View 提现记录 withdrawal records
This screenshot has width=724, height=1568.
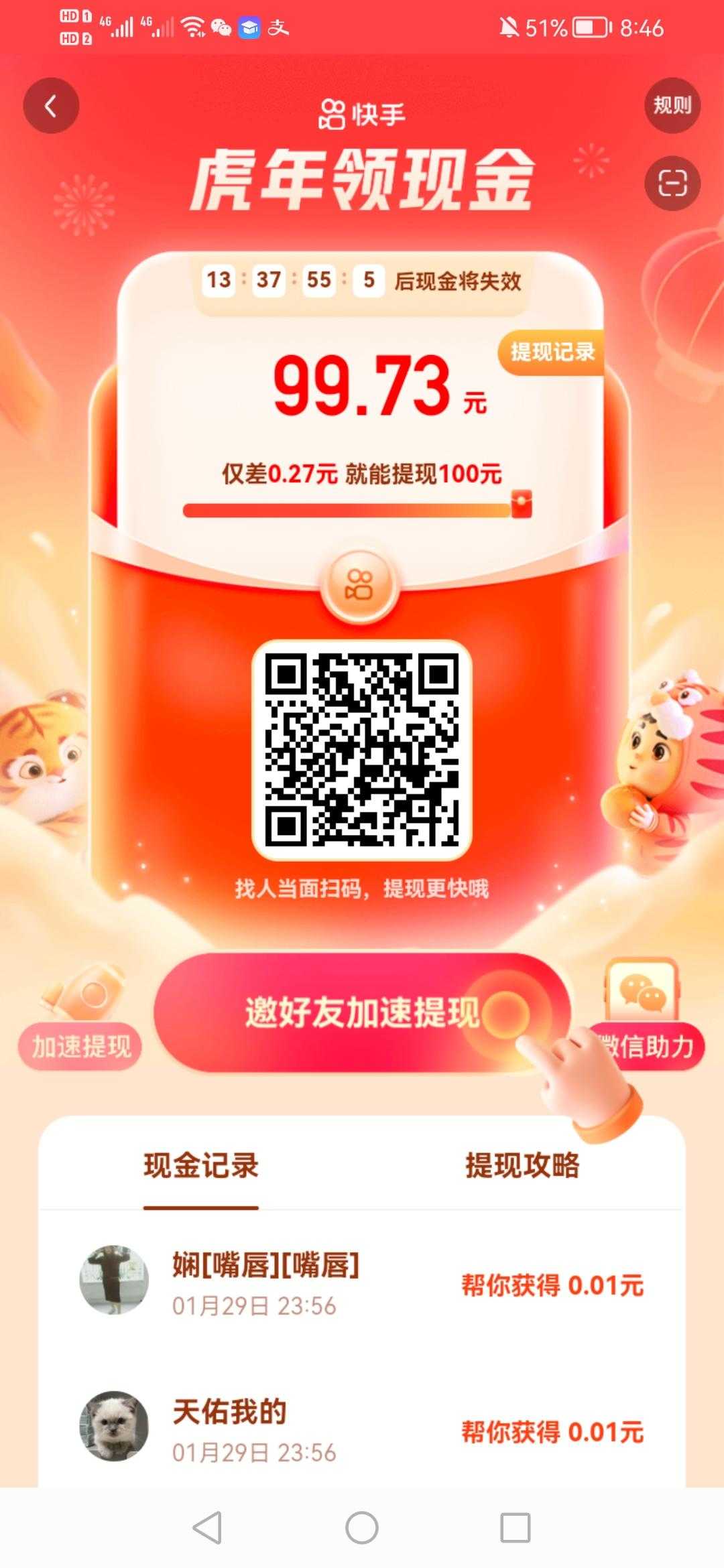[551, 352]
